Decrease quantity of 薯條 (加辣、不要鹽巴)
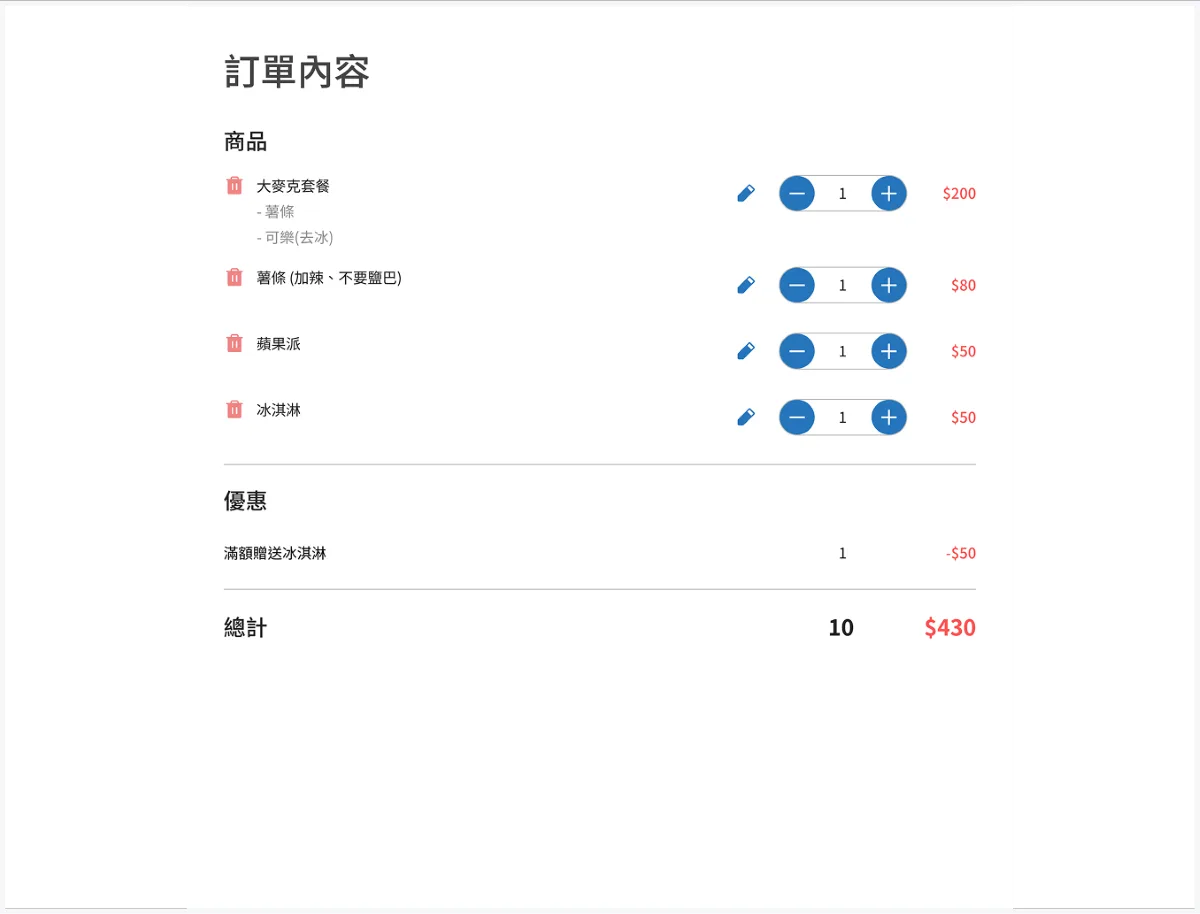 [x=797, y=285]
